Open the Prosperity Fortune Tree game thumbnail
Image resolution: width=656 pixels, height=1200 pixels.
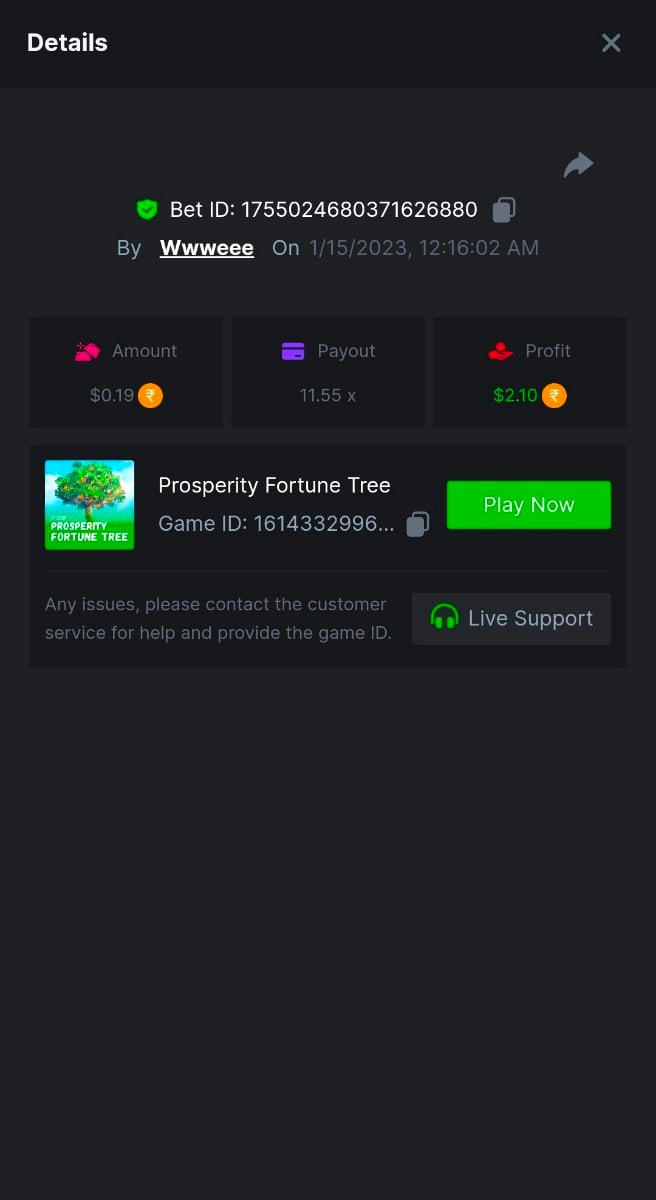click(x=90, y=505)
